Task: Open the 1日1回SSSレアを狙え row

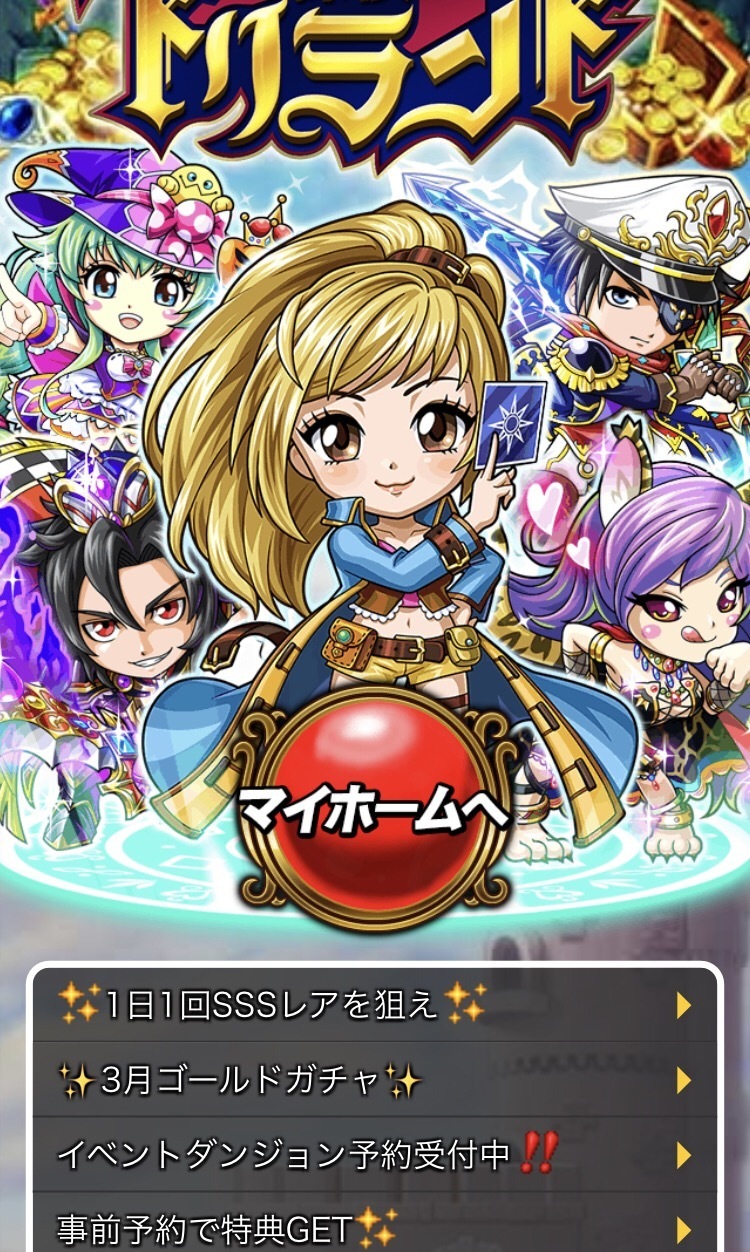Action: [375, 1005]
